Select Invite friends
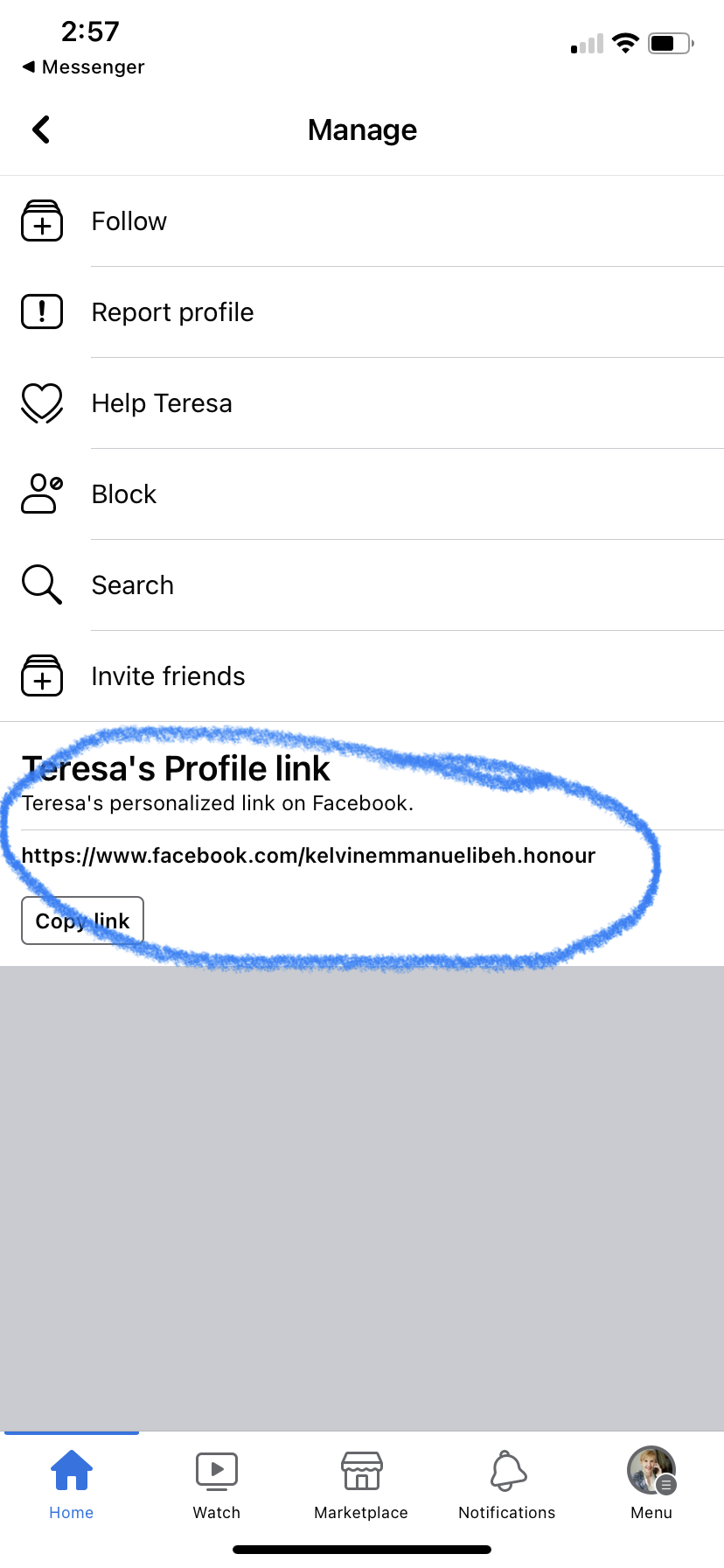724x1568 pixels. tap(362, 676)
